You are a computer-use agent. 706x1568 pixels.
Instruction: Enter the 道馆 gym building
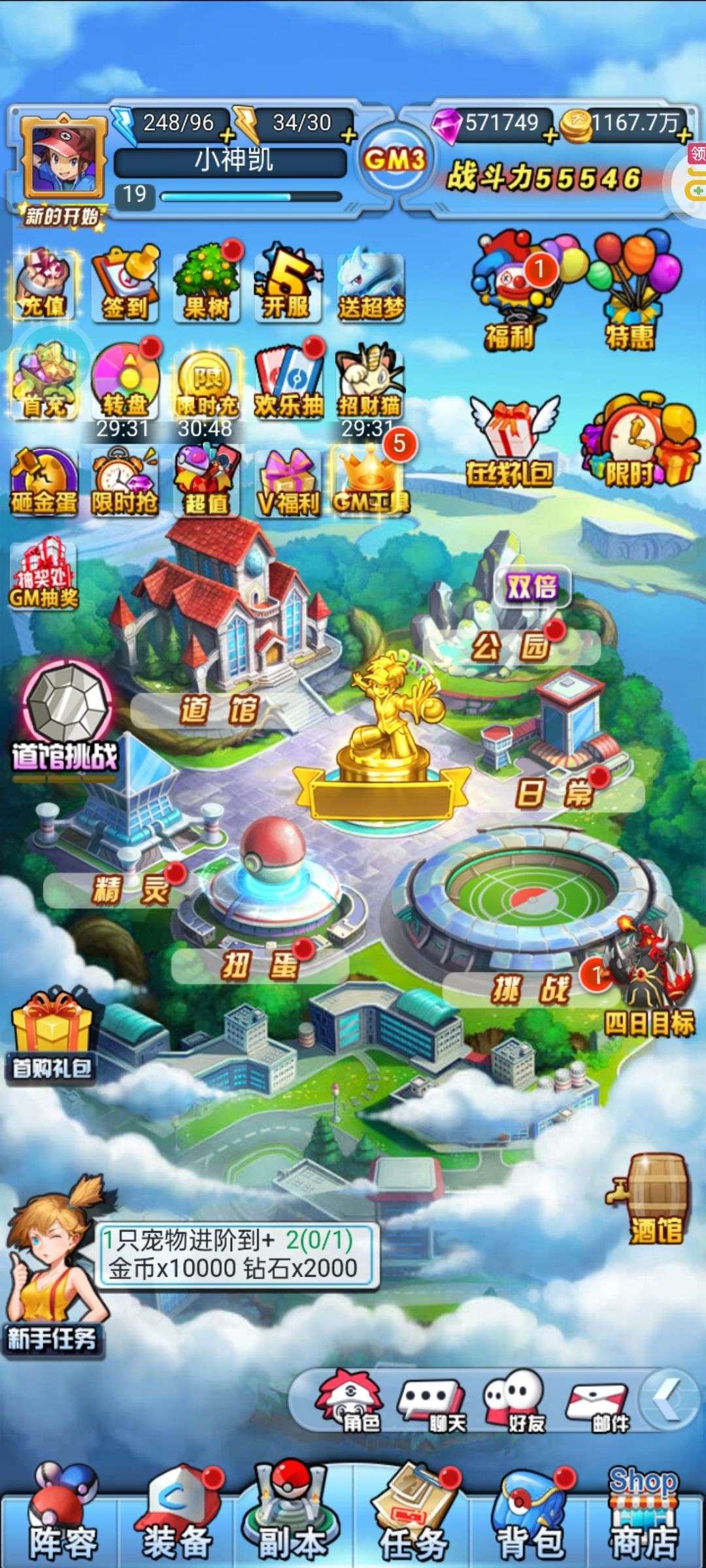(x=219, y=709)
